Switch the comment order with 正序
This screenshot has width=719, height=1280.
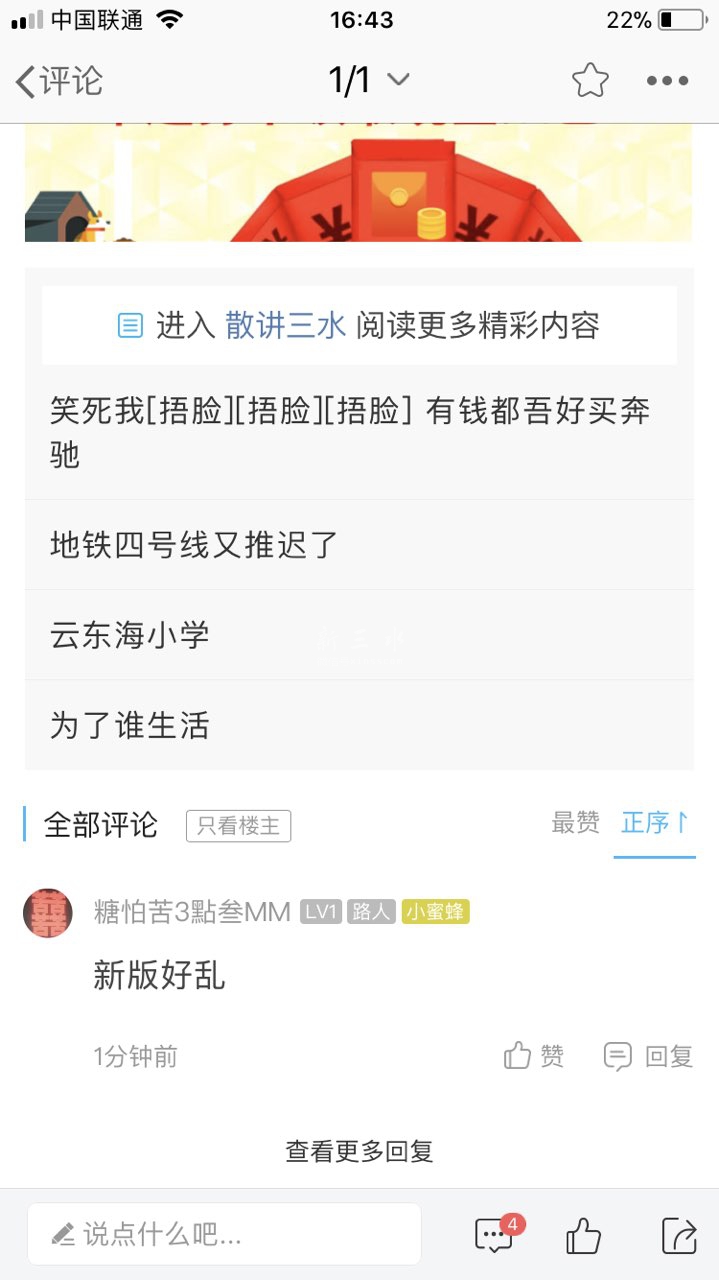tap(654, 823)
